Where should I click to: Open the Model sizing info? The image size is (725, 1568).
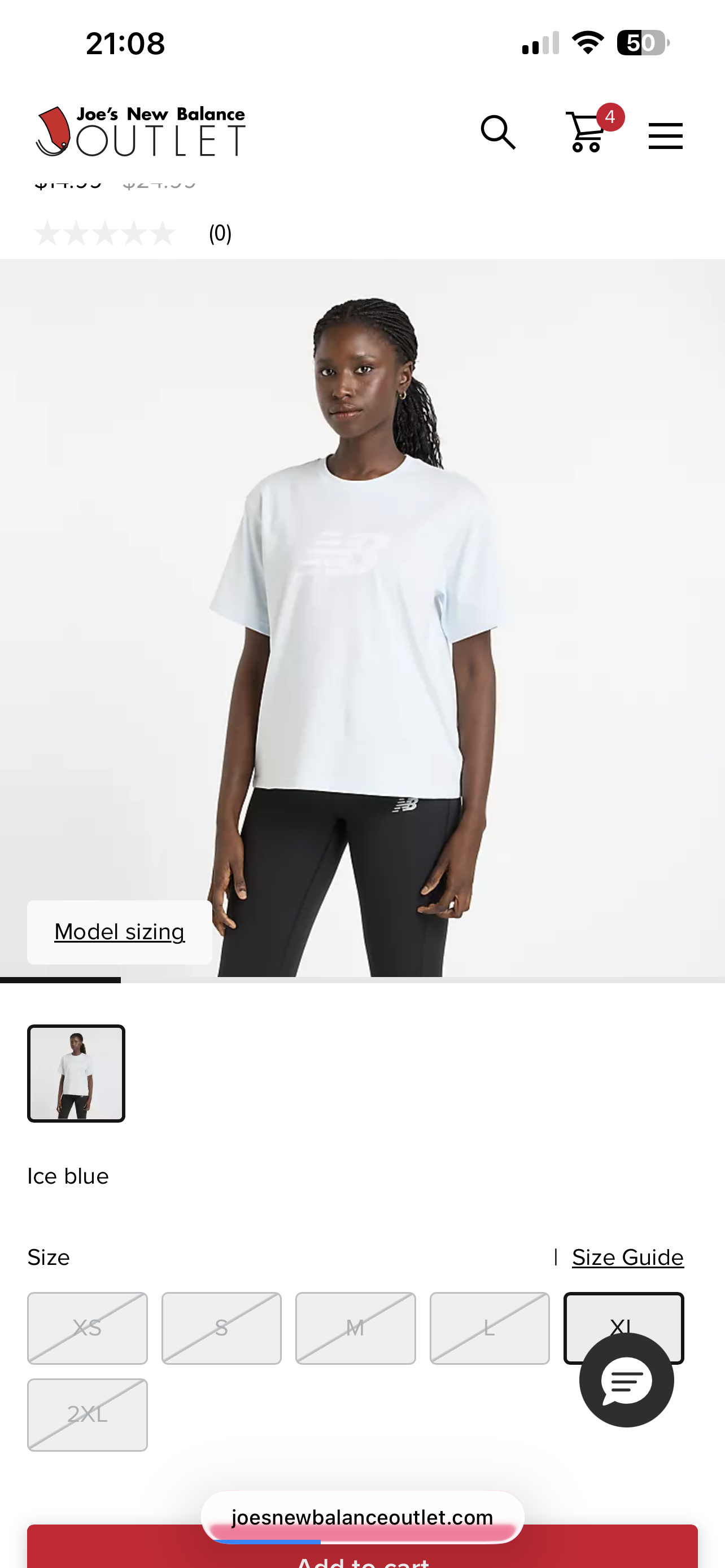(x=119, y=931)
